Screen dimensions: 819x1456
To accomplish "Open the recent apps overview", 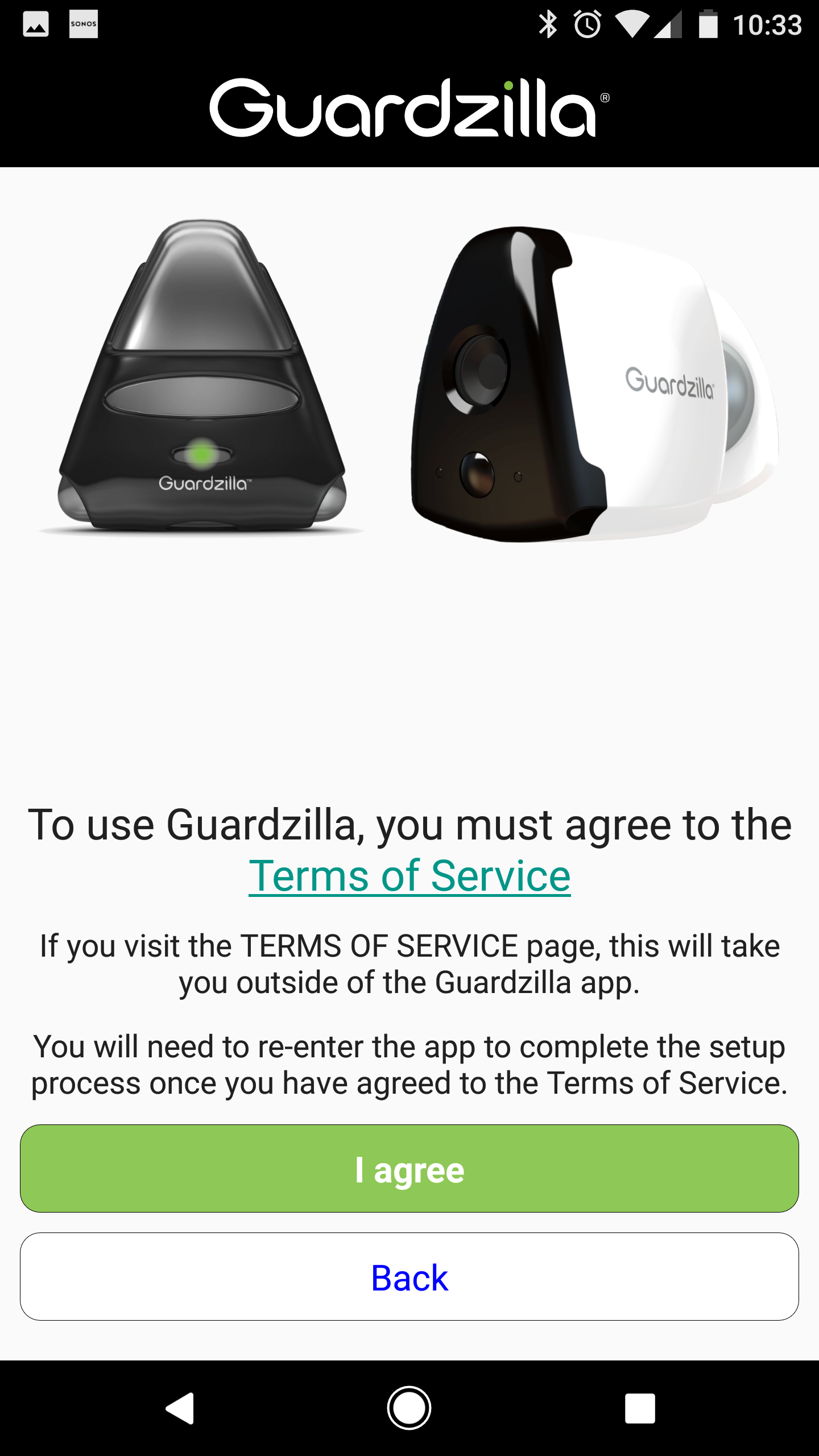I will (x=640, y=1408).
